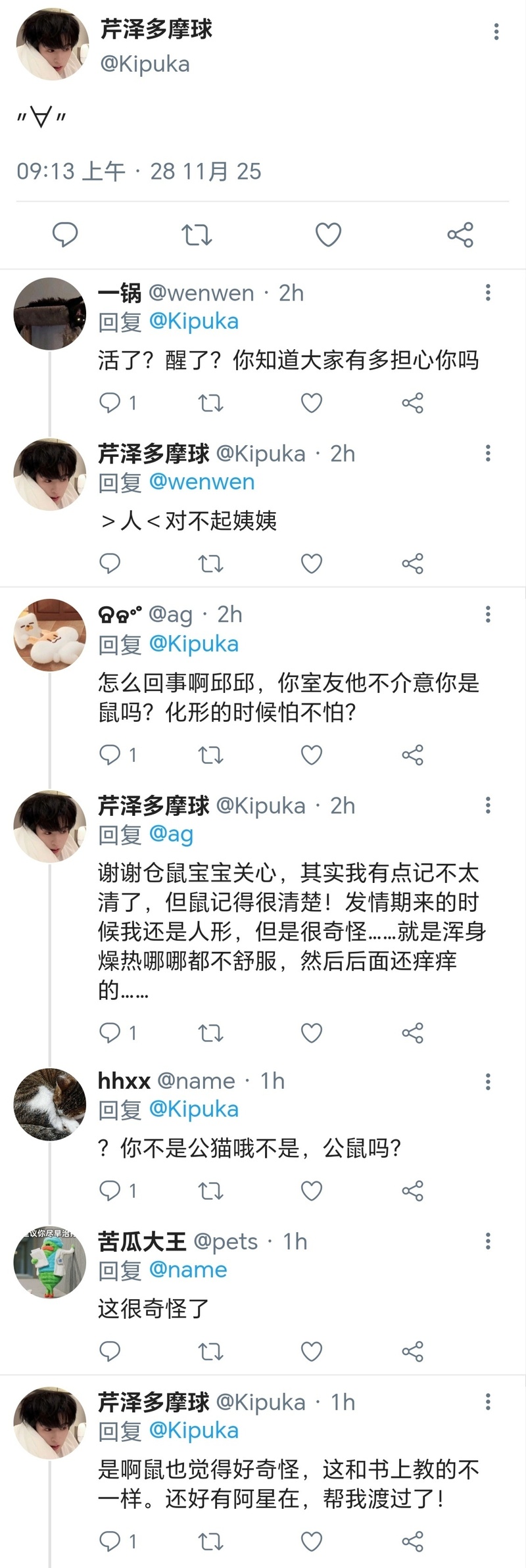Open the @ag mention link
526x1568 pixels.
point(171,834)
